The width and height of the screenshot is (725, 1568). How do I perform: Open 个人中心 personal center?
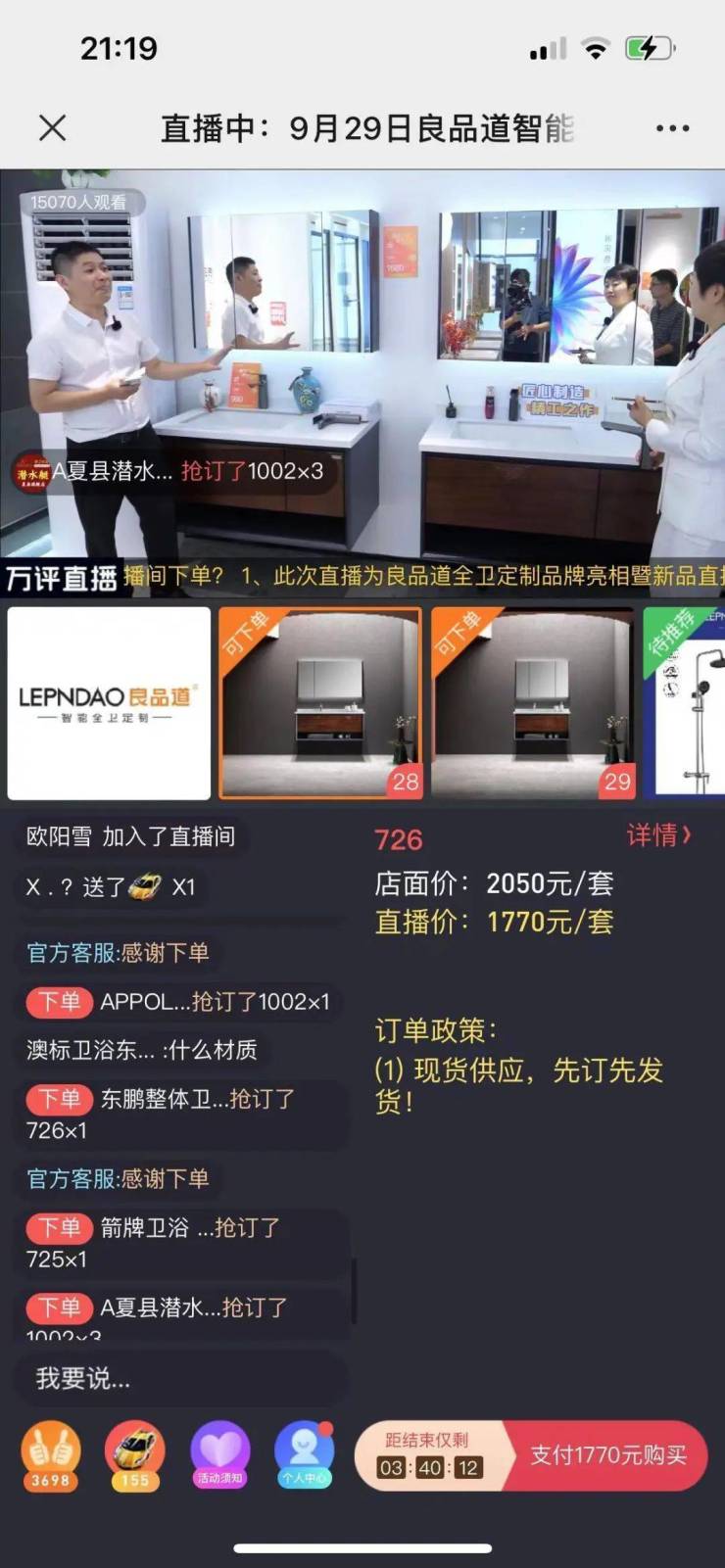[x=304, y=1455]
